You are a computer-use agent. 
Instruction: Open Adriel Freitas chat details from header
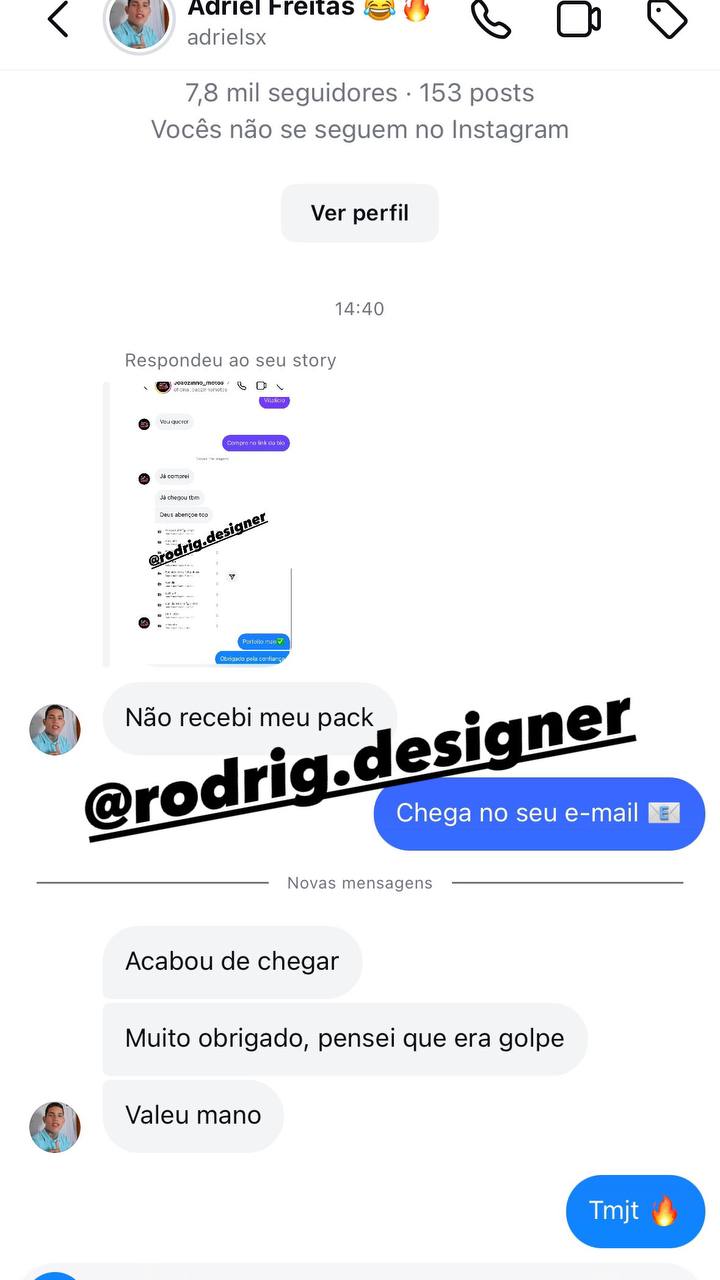pyautogui.click(x=270, y=20)
